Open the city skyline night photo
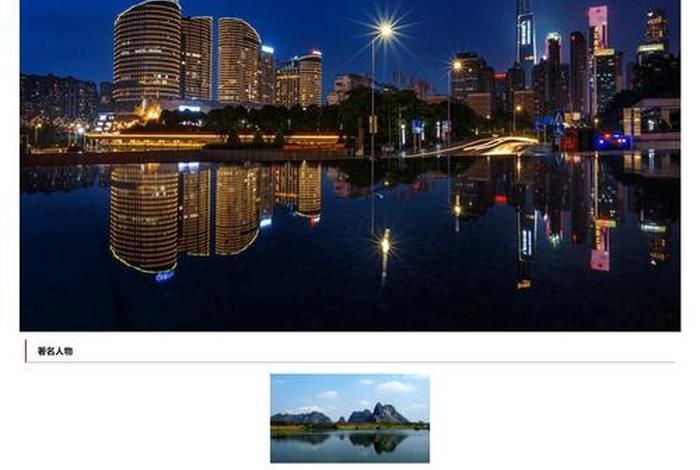 (x=350, y=165)
